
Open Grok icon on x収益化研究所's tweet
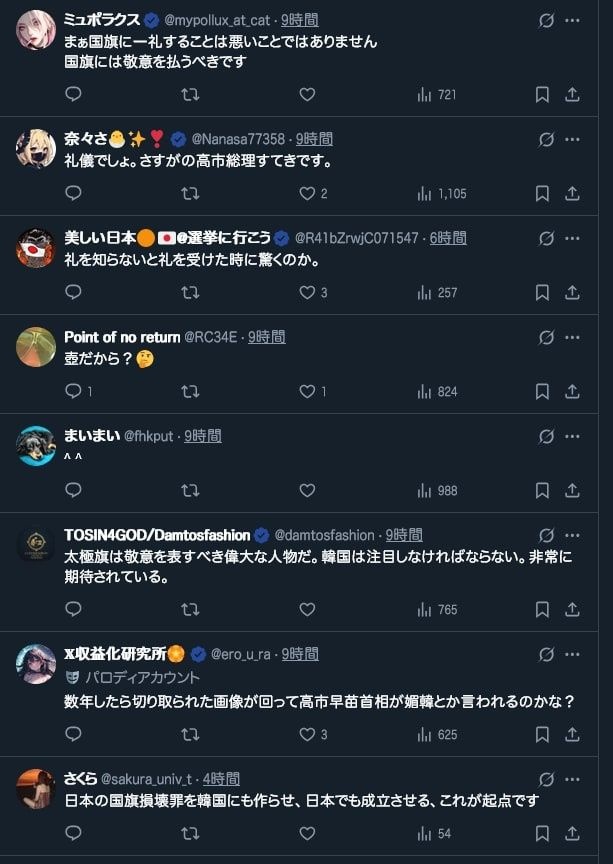click(546, 654)
